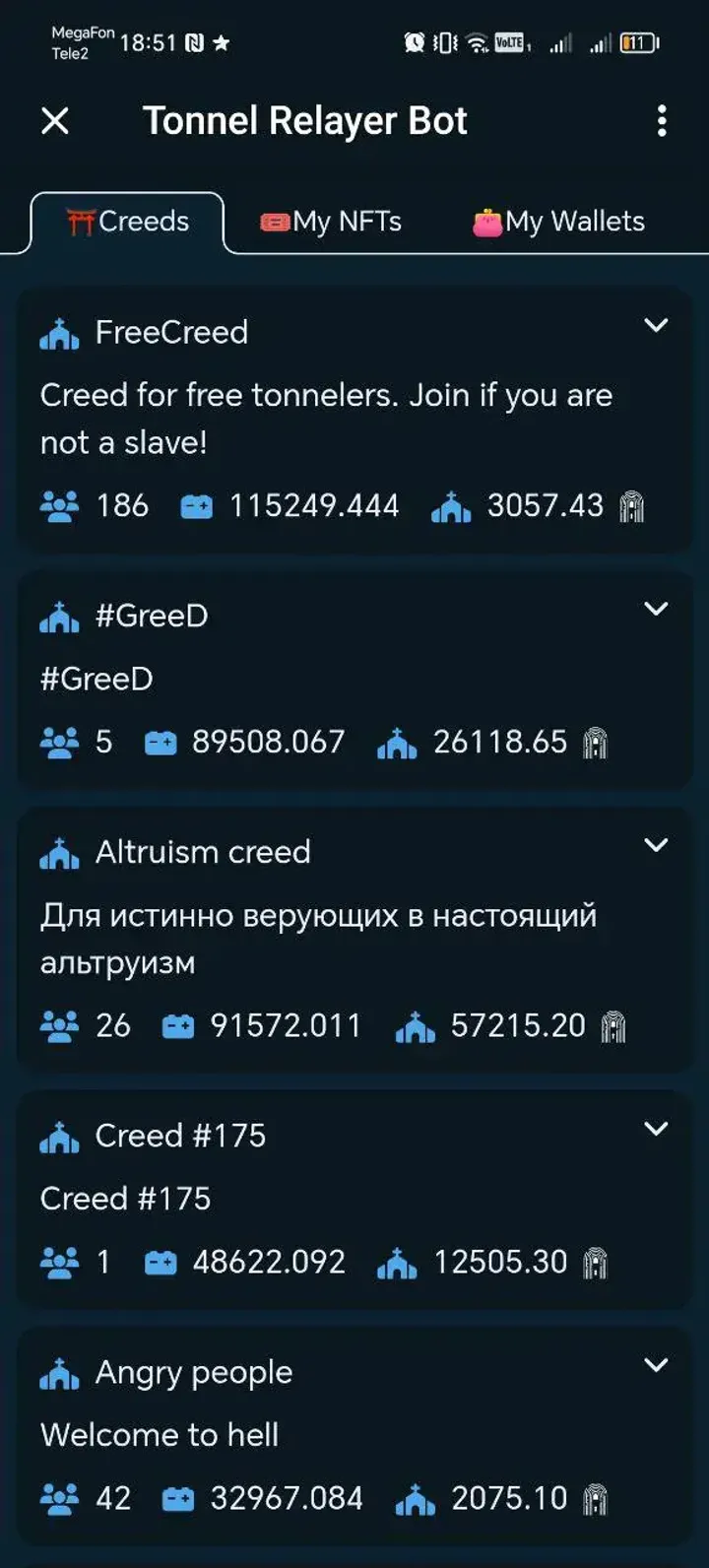This screenshot has width=709, height=1568.
Task: Expand the Creed #175 card
Action: coord(656,1128)
